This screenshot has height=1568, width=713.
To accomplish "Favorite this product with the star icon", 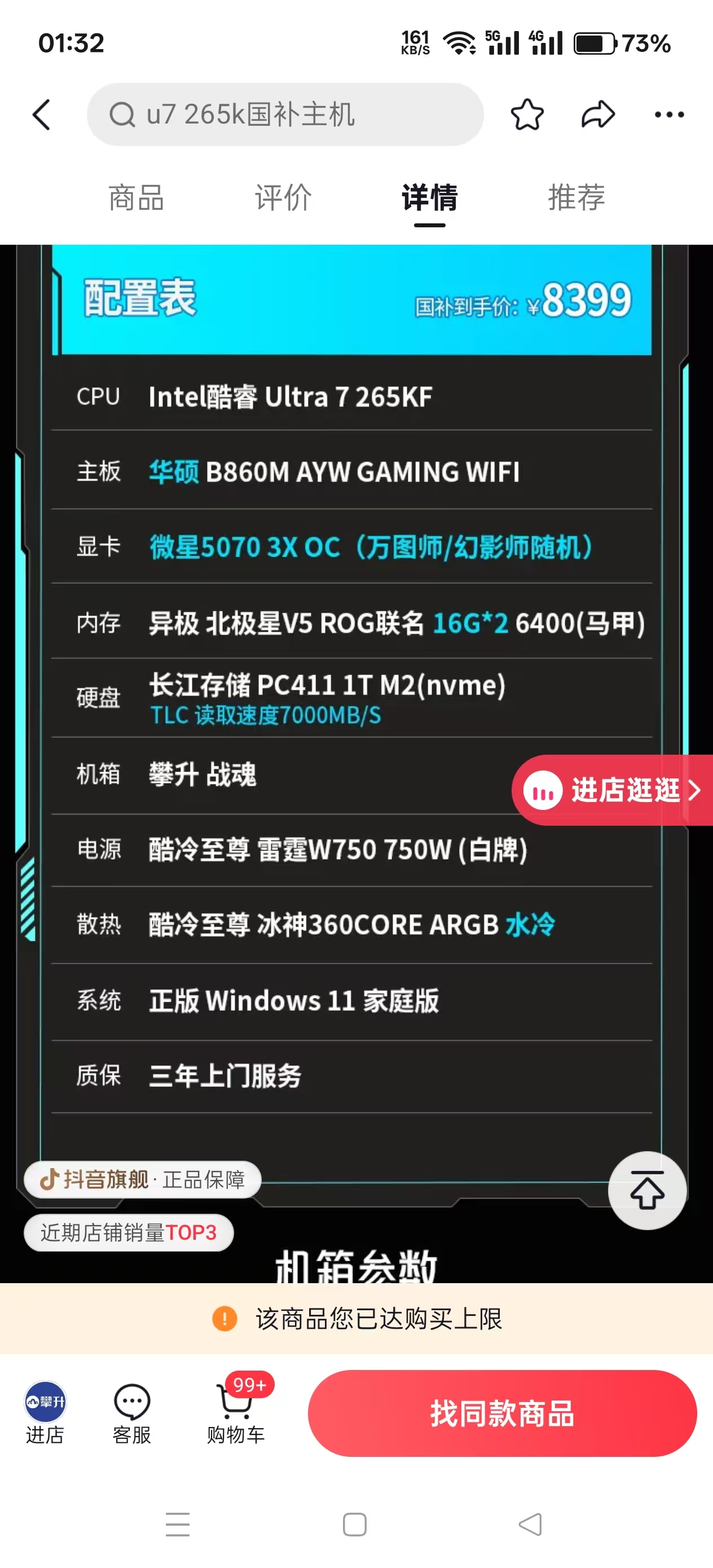I will tap(527, 114).
